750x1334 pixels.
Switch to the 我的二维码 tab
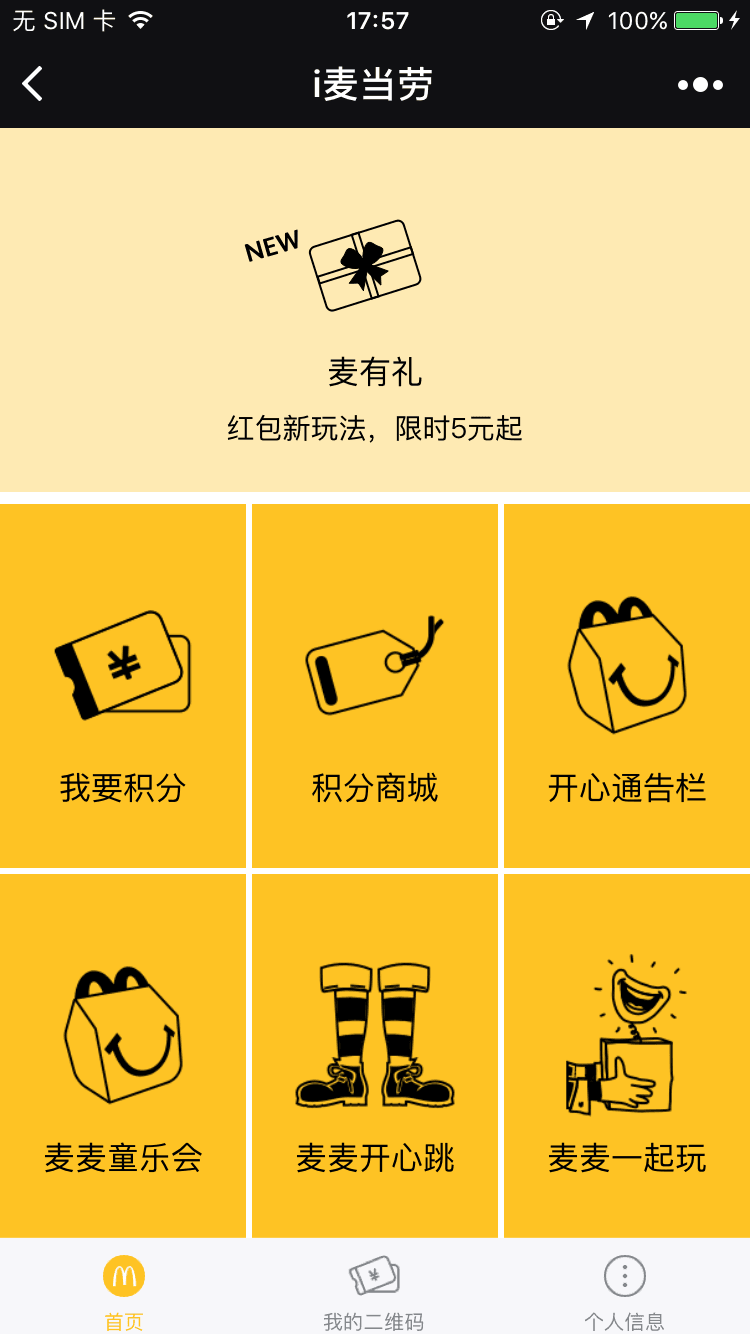click(x=374, y=1290)
